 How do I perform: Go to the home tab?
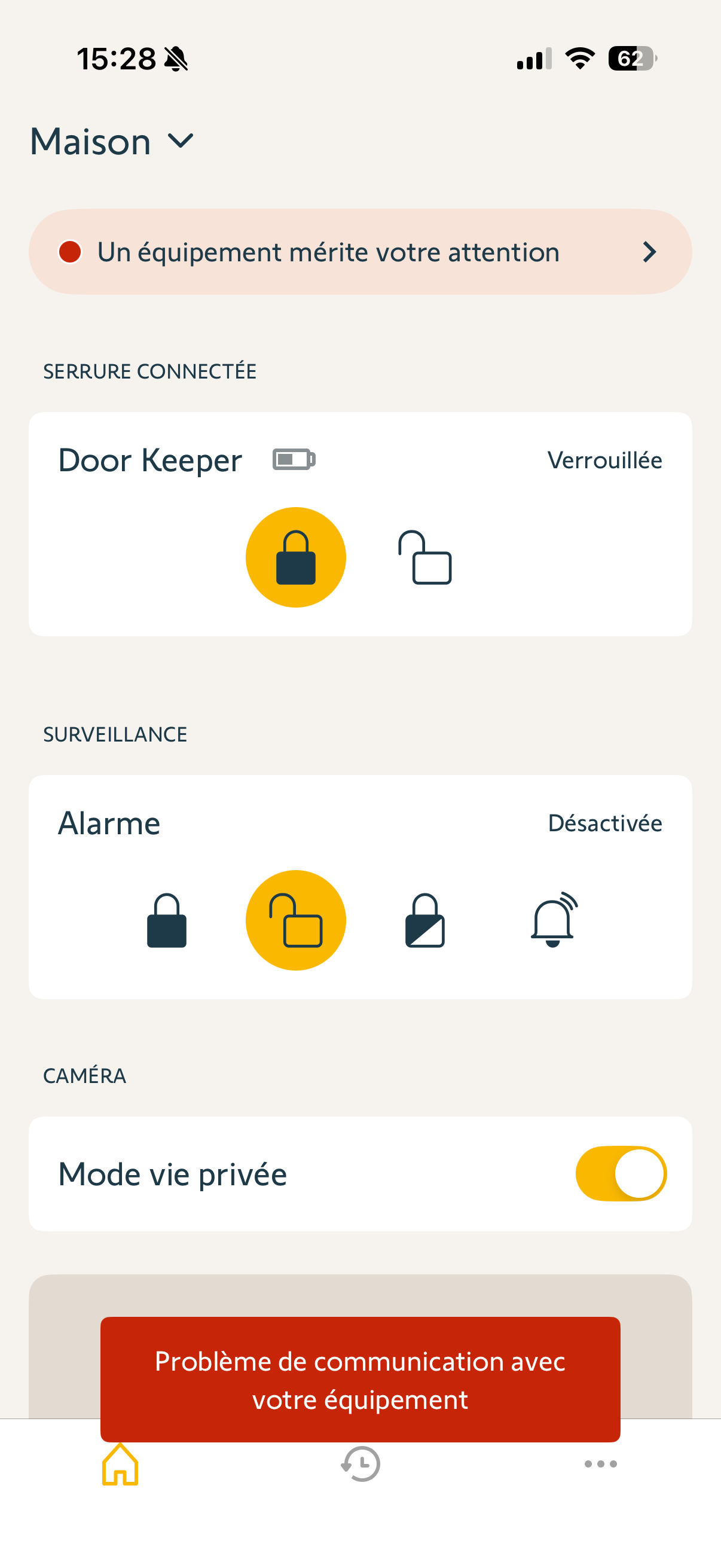tap(121, 1465)
